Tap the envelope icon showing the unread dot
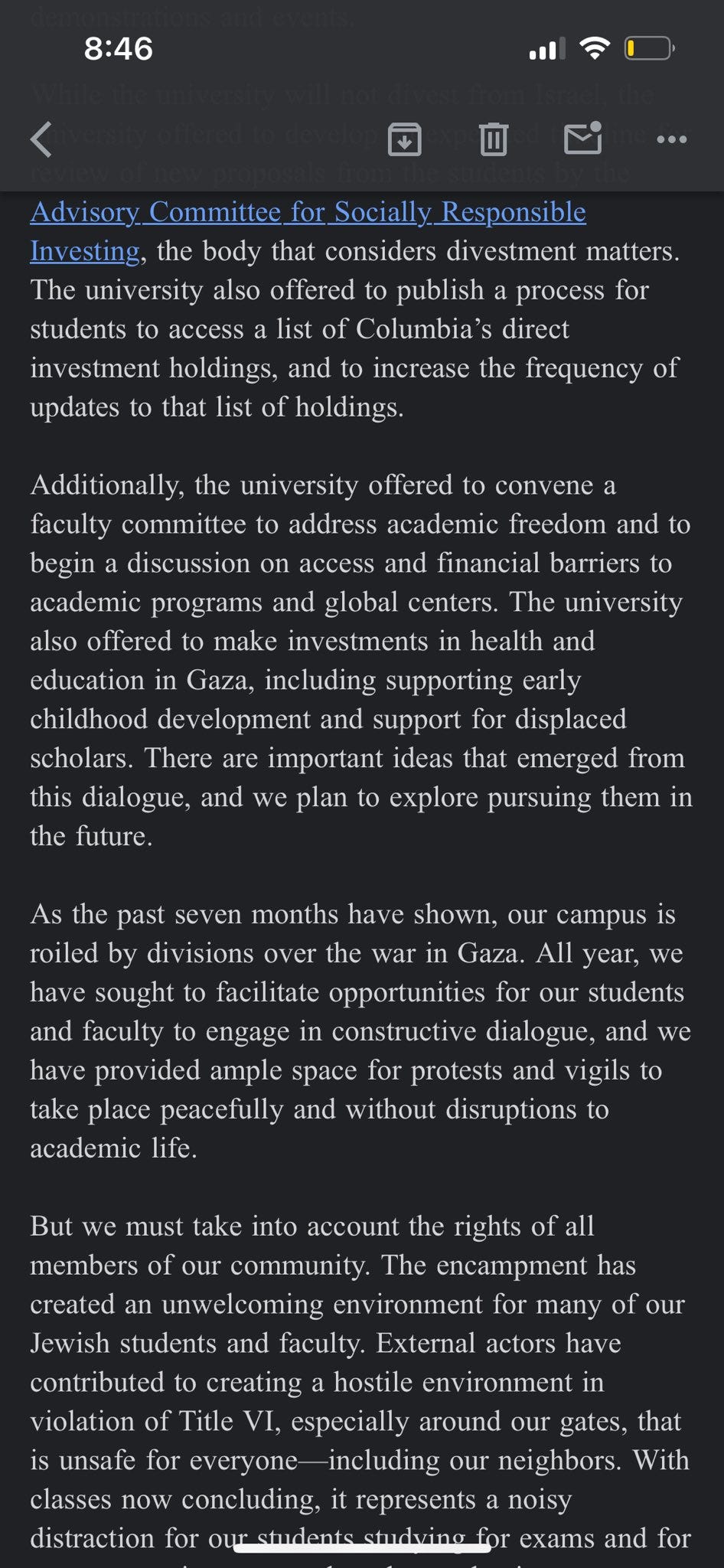 point(583,140)
